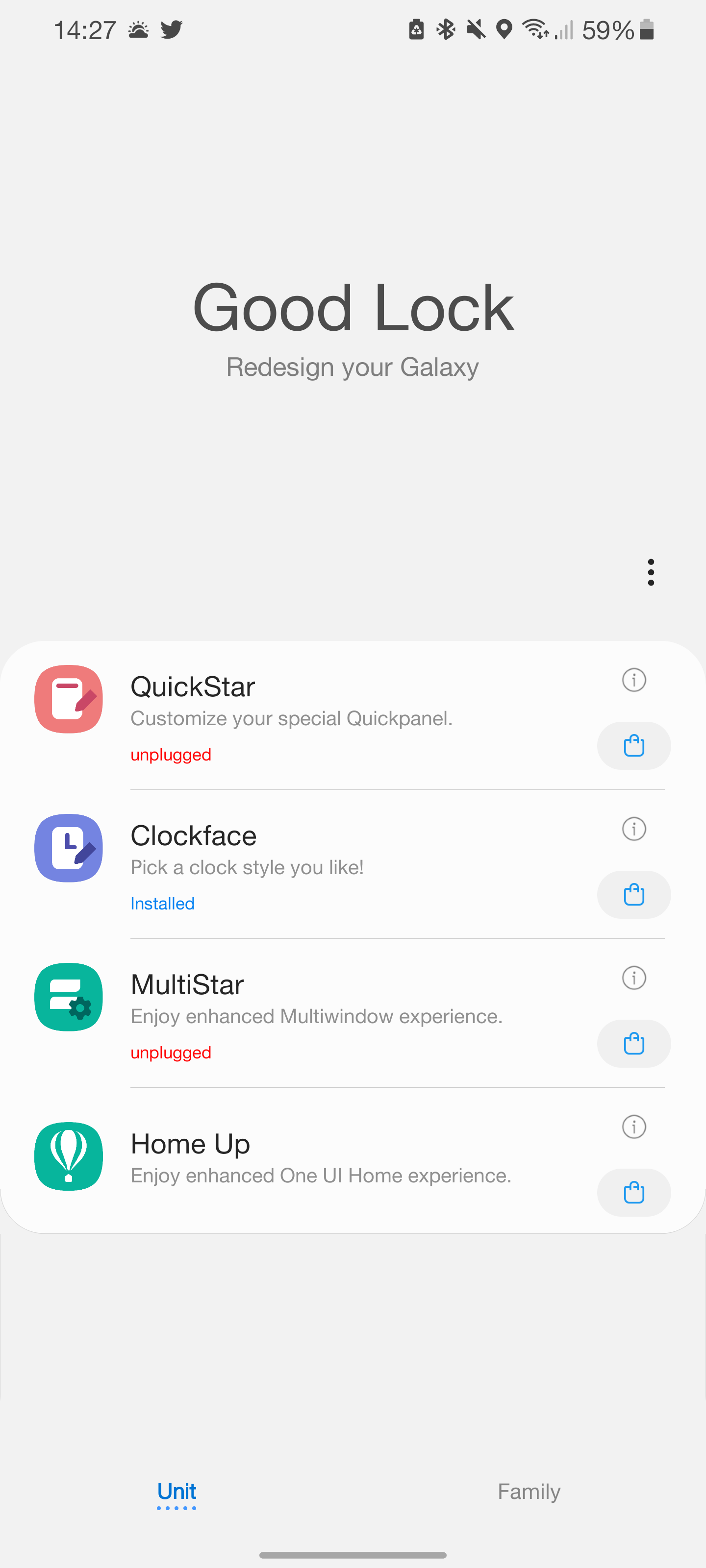The height and width of the screenshot is (1568, 706).
Task: View MultiStar info details
Action: tap(633, 978)
